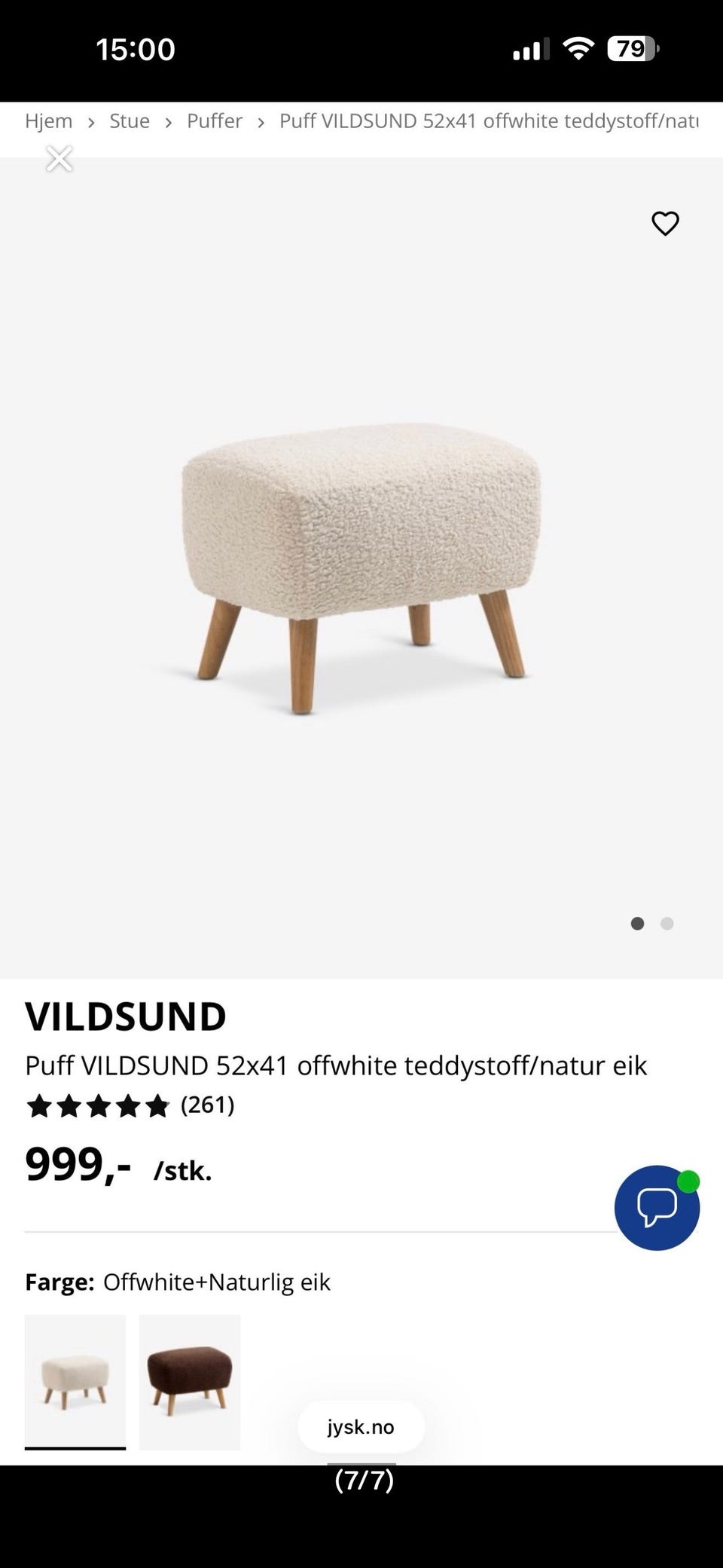Tap the Wi-Fi icon in status bar

(x=577, y=47)
